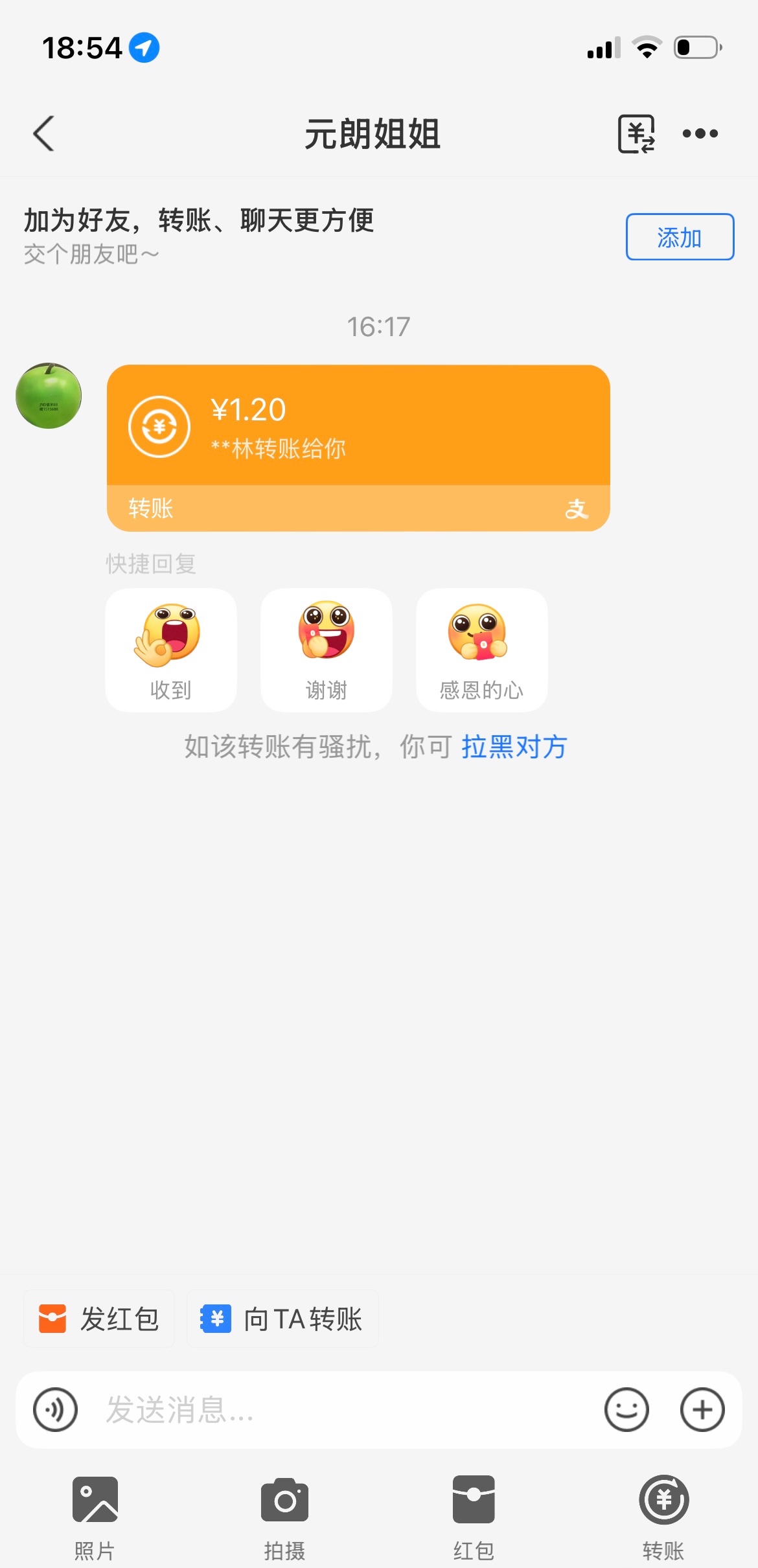758x1568 pixels.
Task: Open the ¥1.20 transfer card
Action: coord(358,447)
